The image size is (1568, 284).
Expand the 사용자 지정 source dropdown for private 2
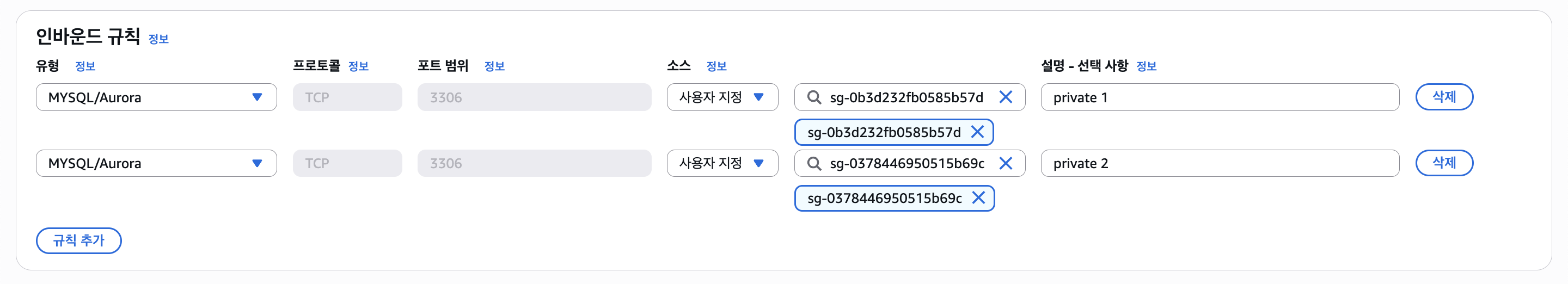[722, 164]
